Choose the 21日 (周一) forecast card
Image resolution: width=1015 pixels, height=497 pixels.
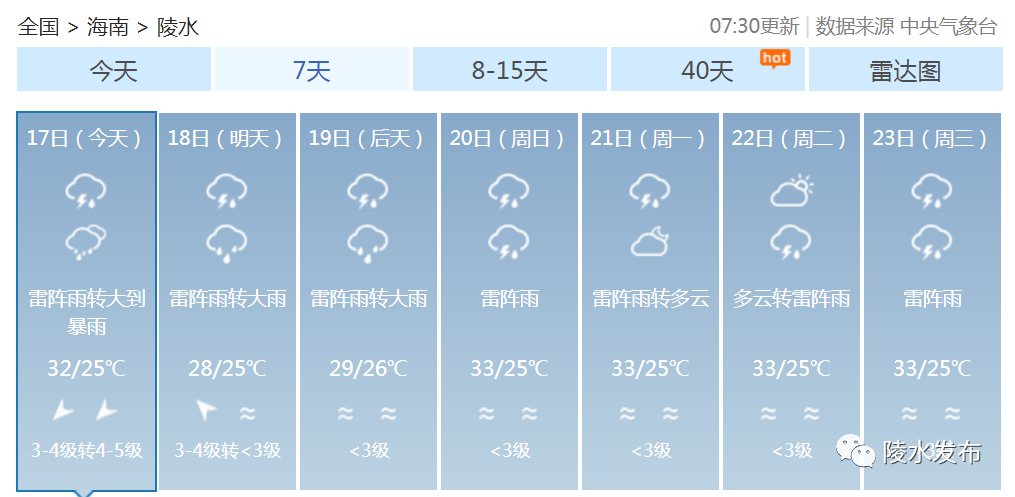tap(650, 300)
